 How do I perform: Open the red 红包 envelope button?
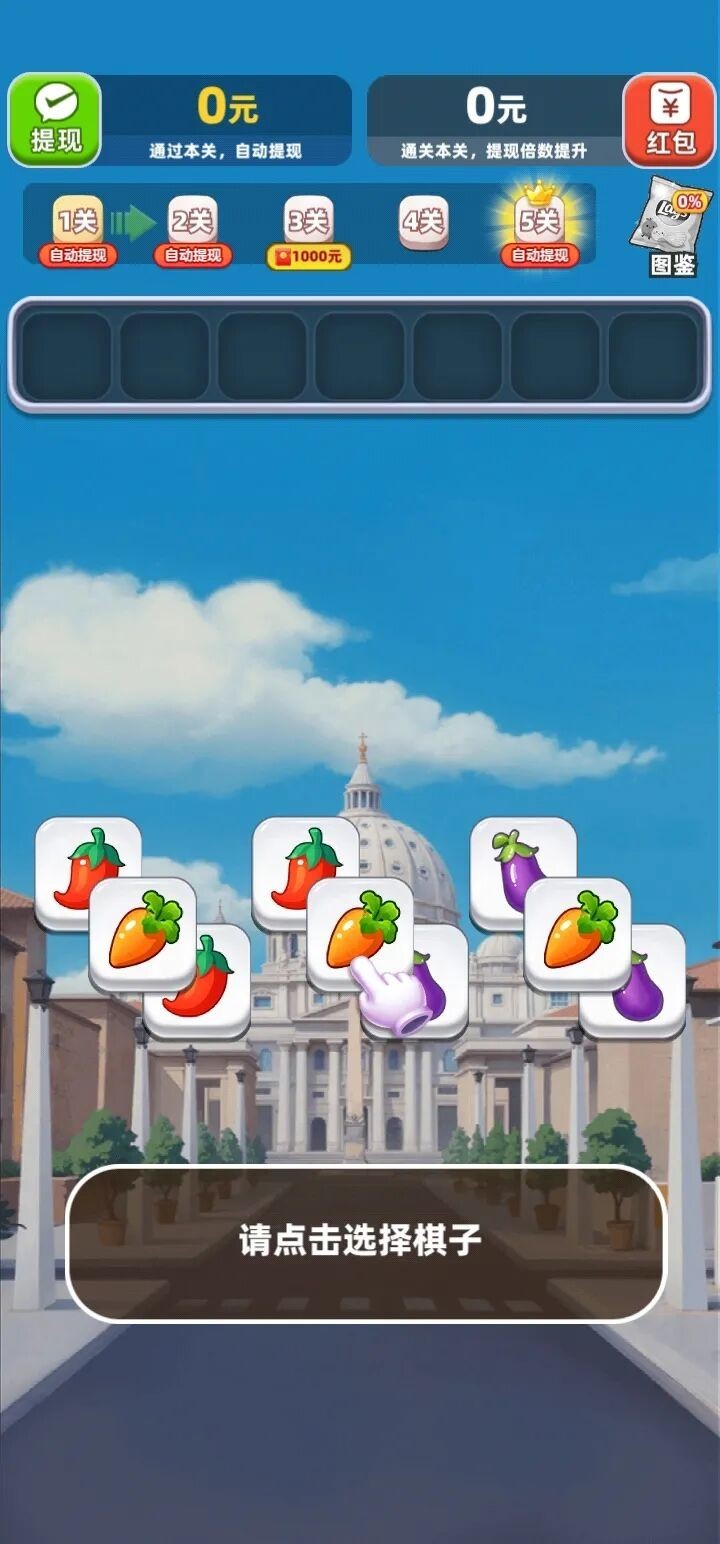tap(670, 120)
